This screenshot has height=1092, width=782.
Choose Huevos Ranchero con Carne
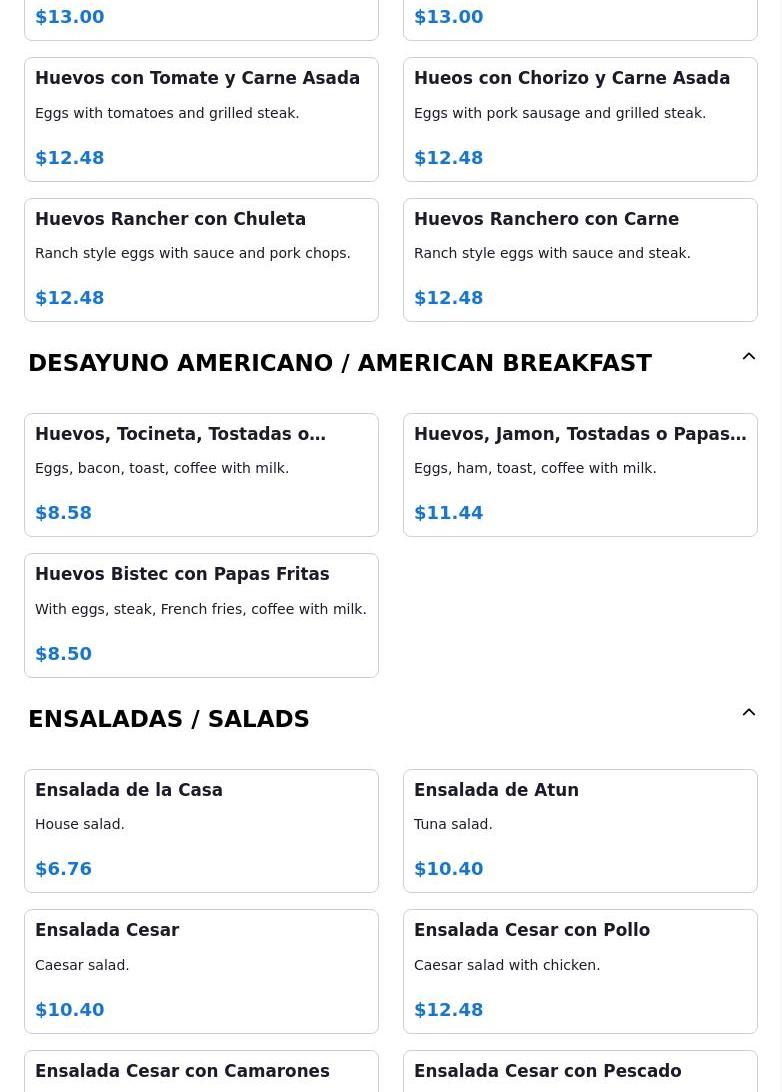(580, 259)
